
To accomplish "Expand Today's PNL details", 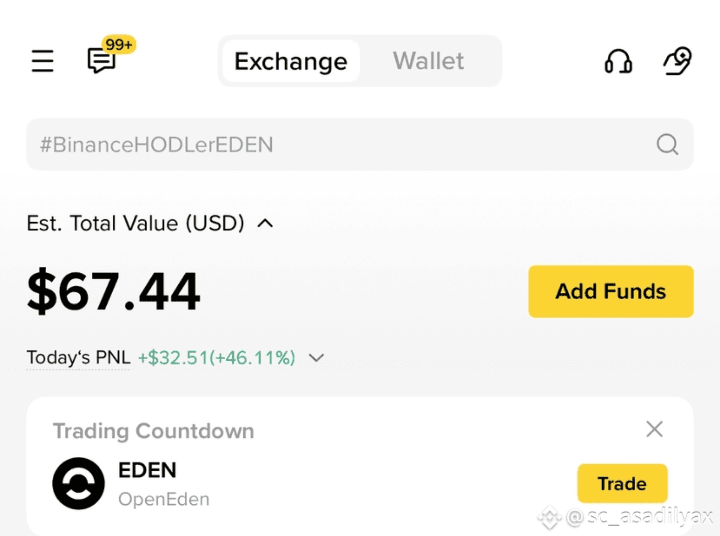I will point(317,358).
